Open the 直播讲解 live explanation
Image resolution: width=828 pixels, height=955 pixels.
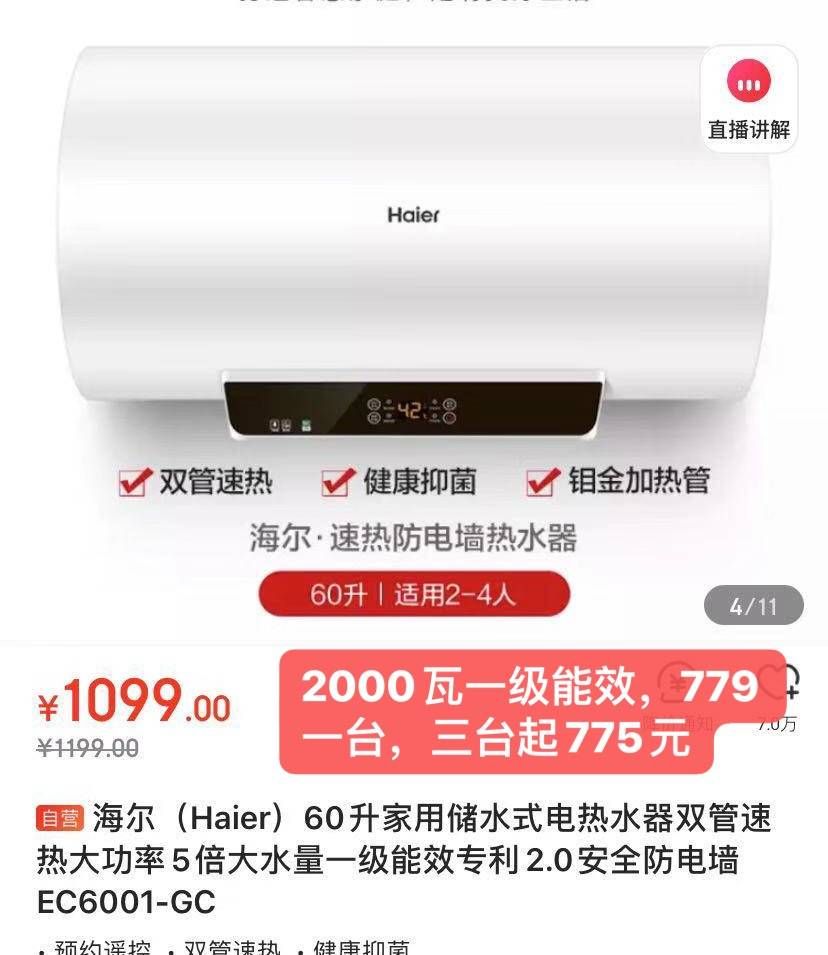coord(749,100)
